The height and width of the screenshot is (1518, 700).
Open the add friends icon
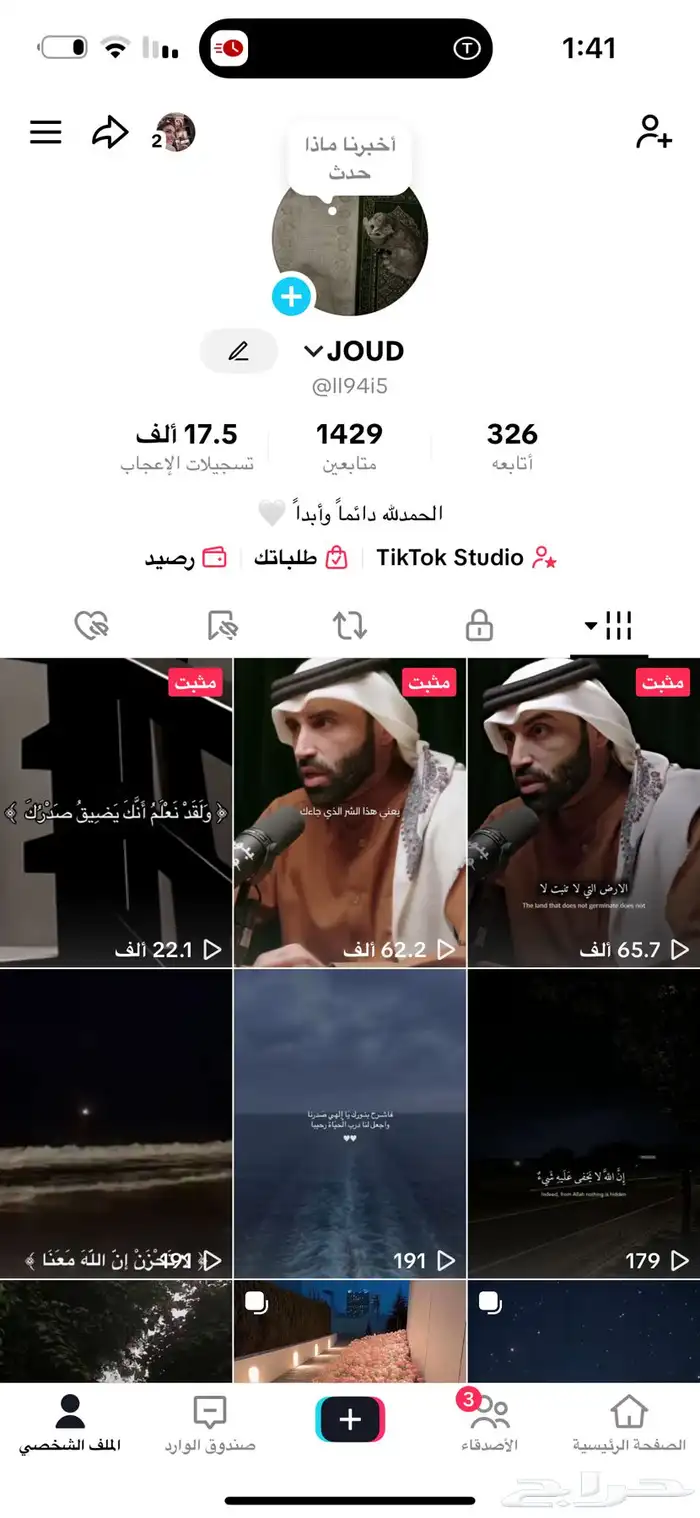click(654, 132)
